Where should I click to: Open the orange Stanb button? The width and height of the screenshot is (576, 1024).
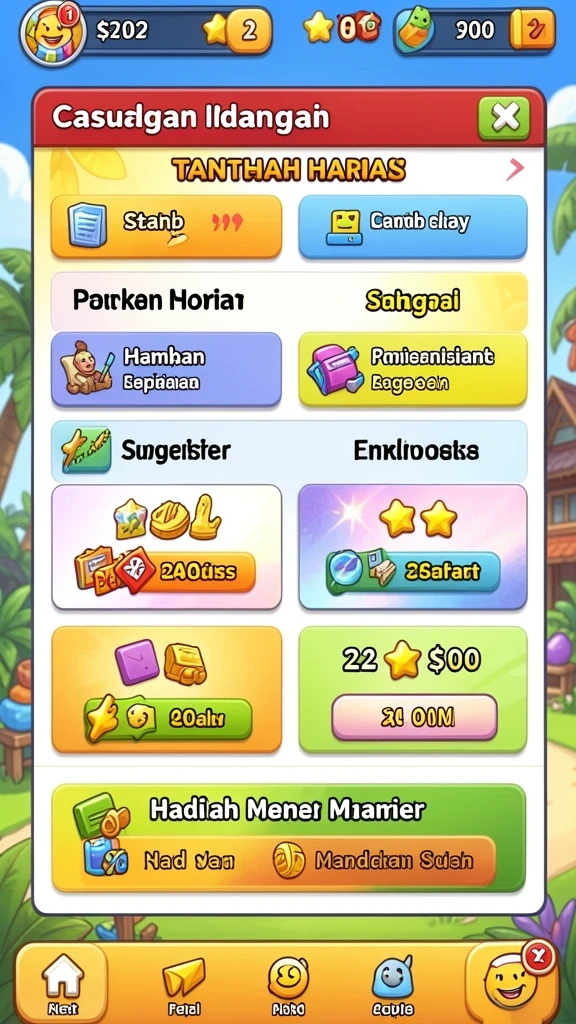(x=166, y=226)
